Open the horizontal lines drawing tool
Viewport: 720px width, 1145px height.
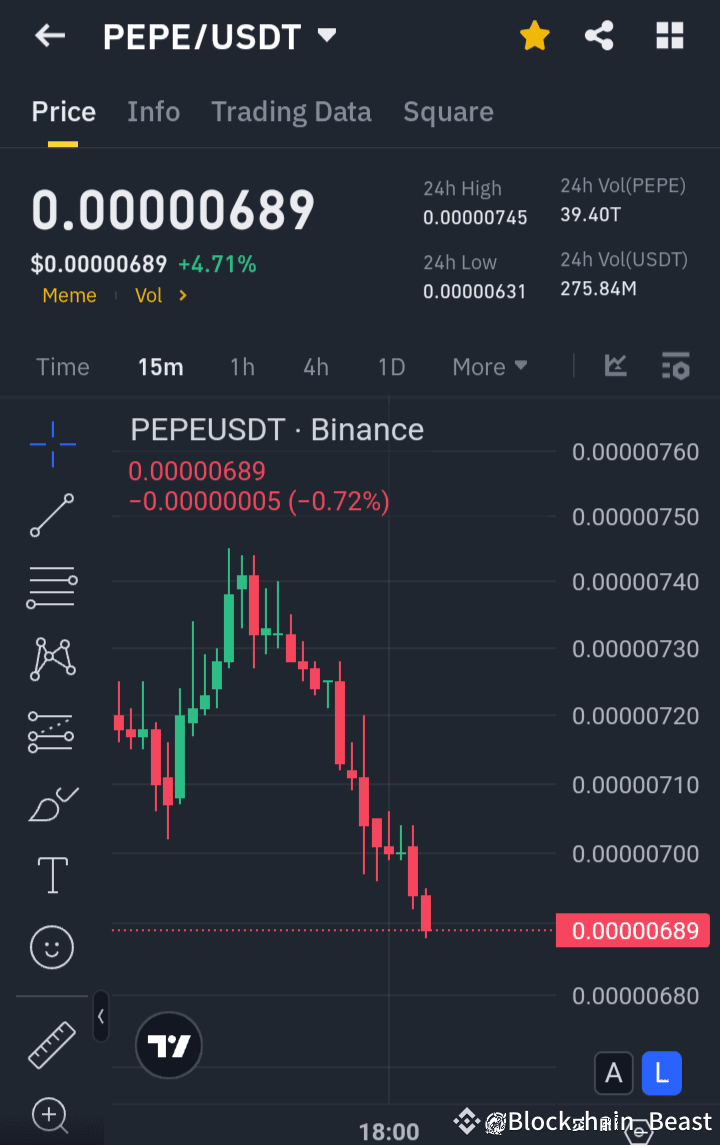tap(51, 587)
